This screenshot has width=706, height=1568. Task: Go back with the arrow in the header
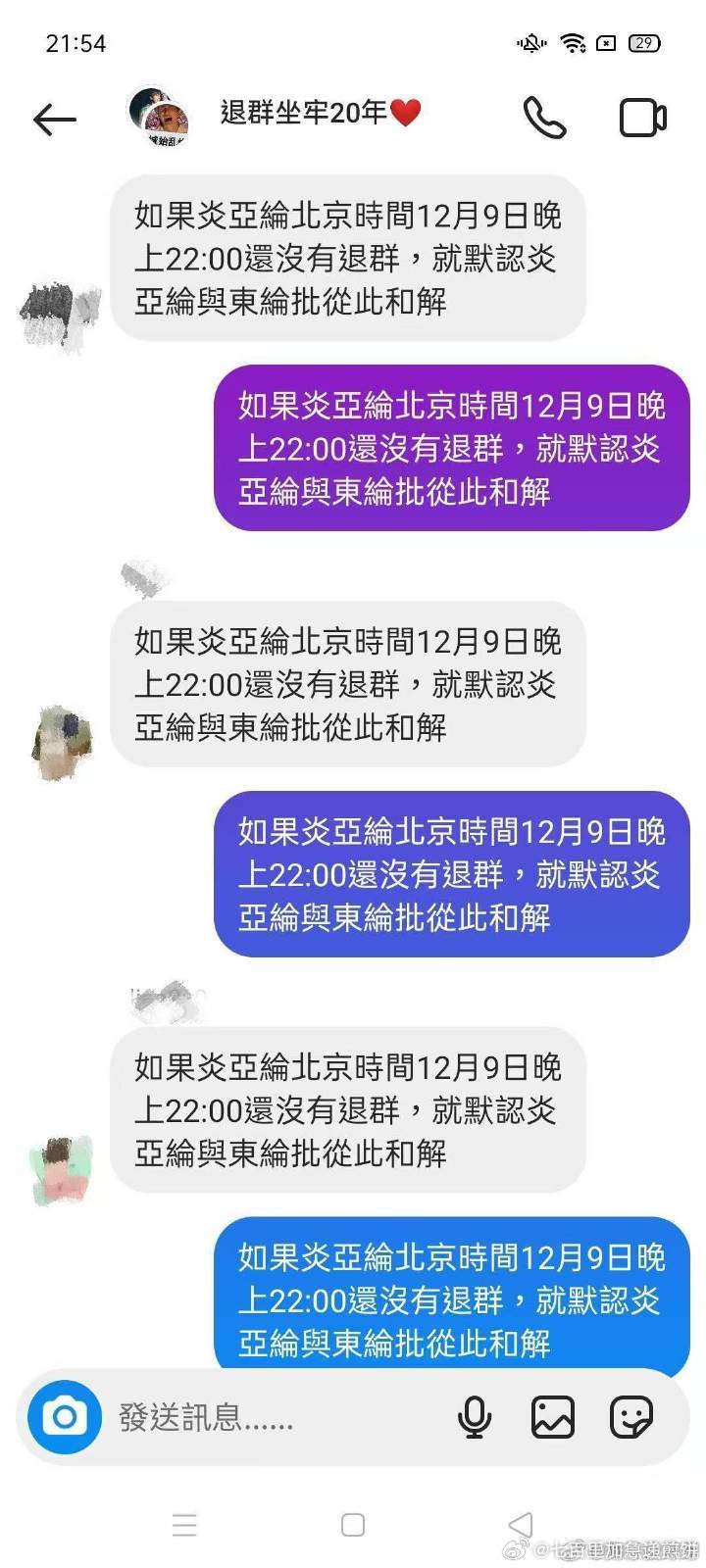pos(55,118)
